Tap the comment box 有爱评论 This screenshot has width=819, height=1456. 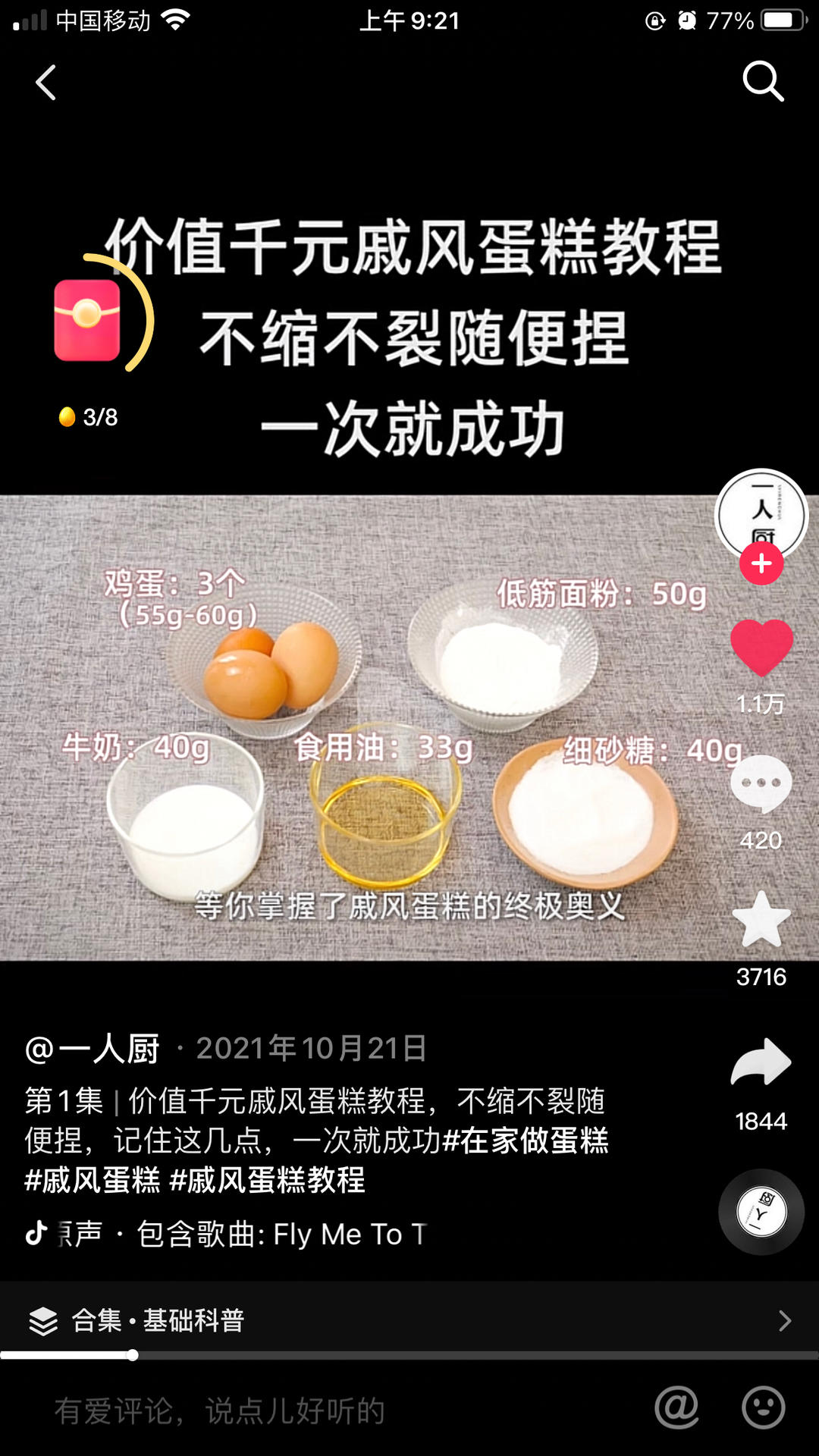[x=303, y=1411]
